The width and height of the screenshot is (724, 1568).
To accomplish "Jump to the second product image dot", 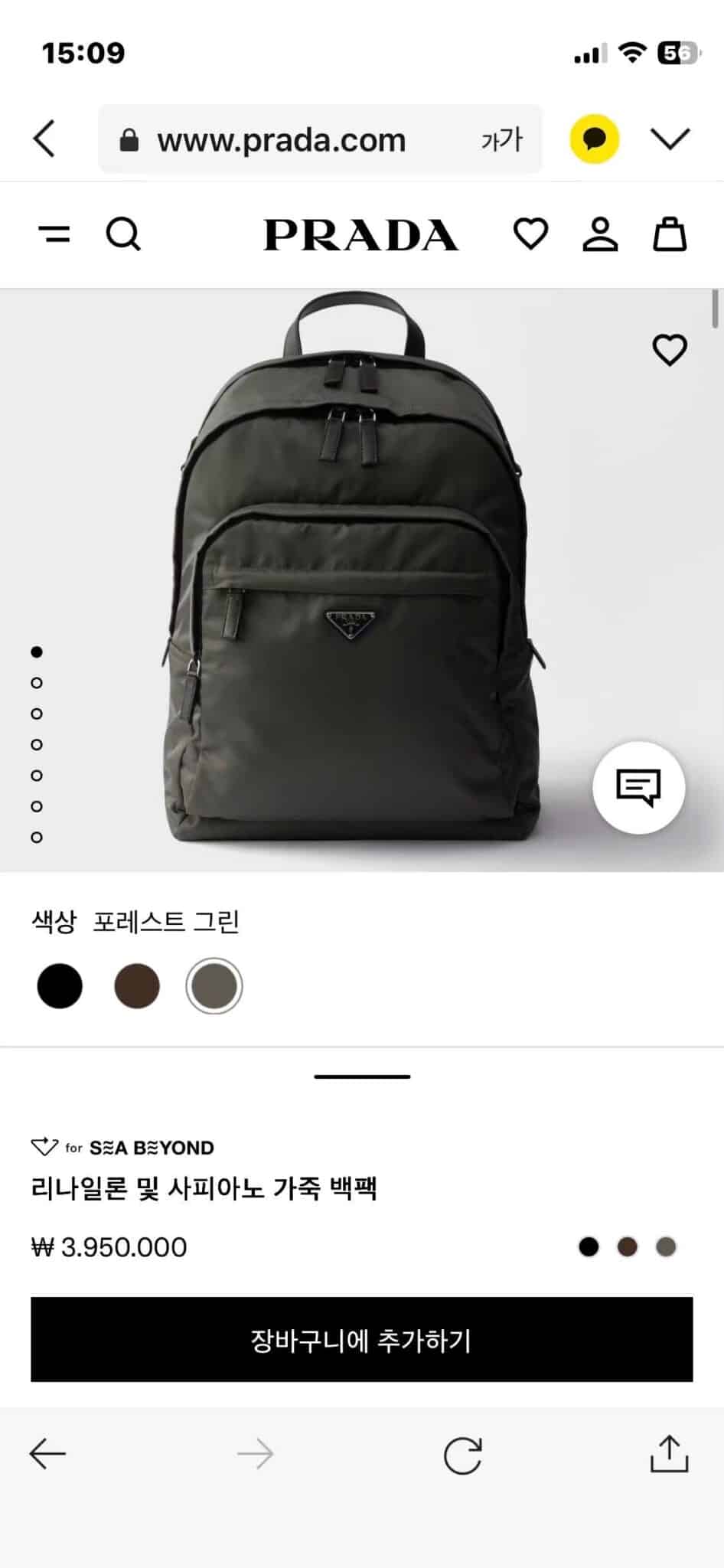I will pyautogui.click(x=37, y=683).
